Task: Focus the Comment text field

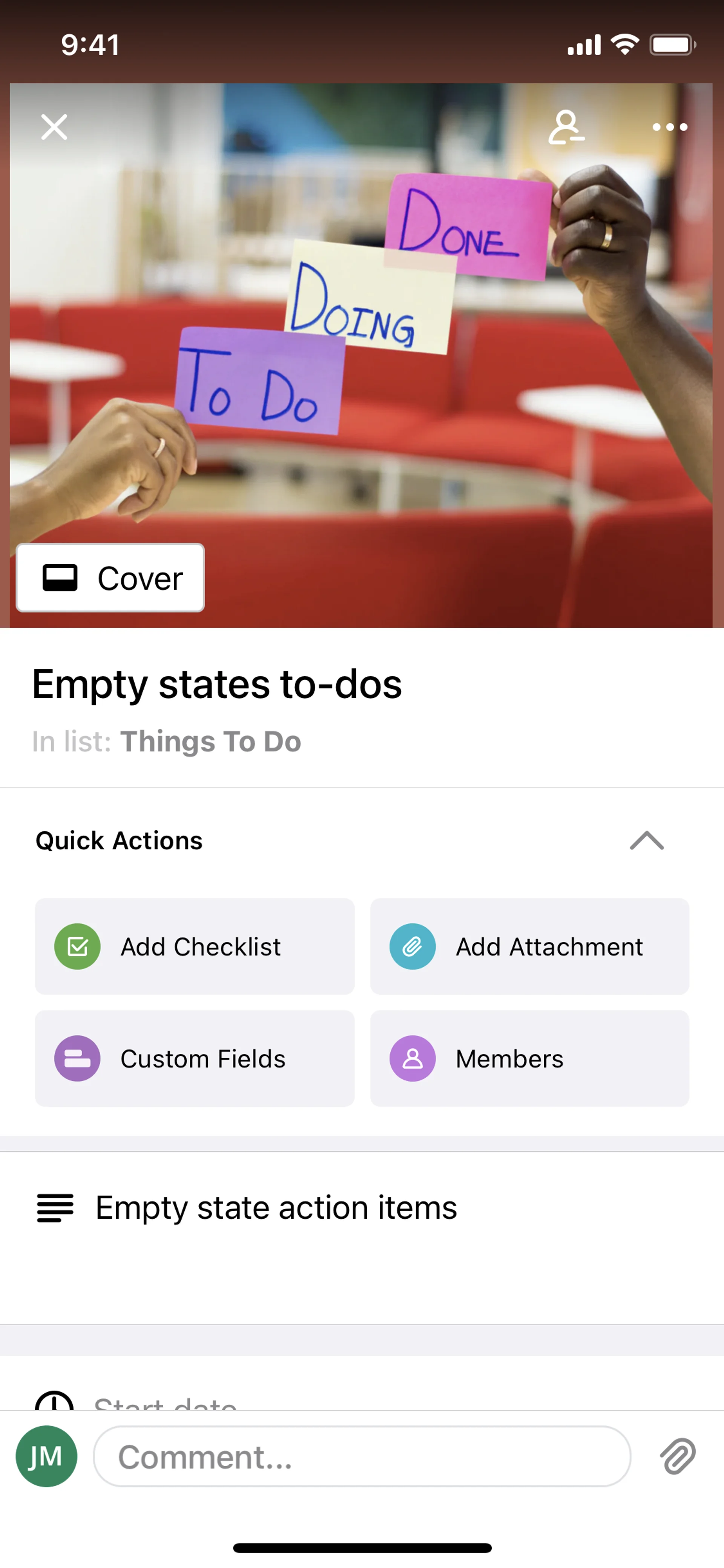Action: pyautogui.click(x=361, y=1457)
